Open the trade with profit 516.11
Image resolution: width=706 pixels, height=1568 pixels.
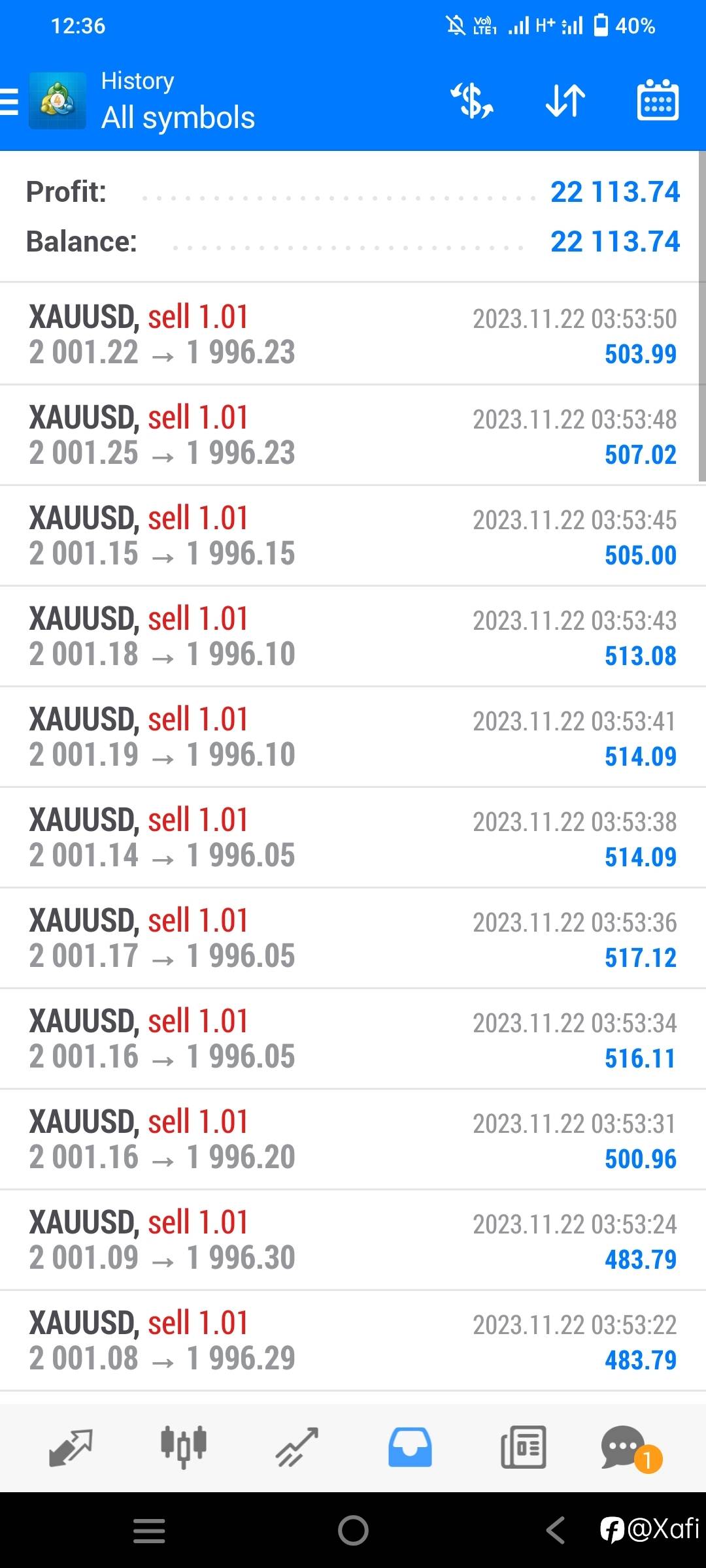click(353, 1039)
